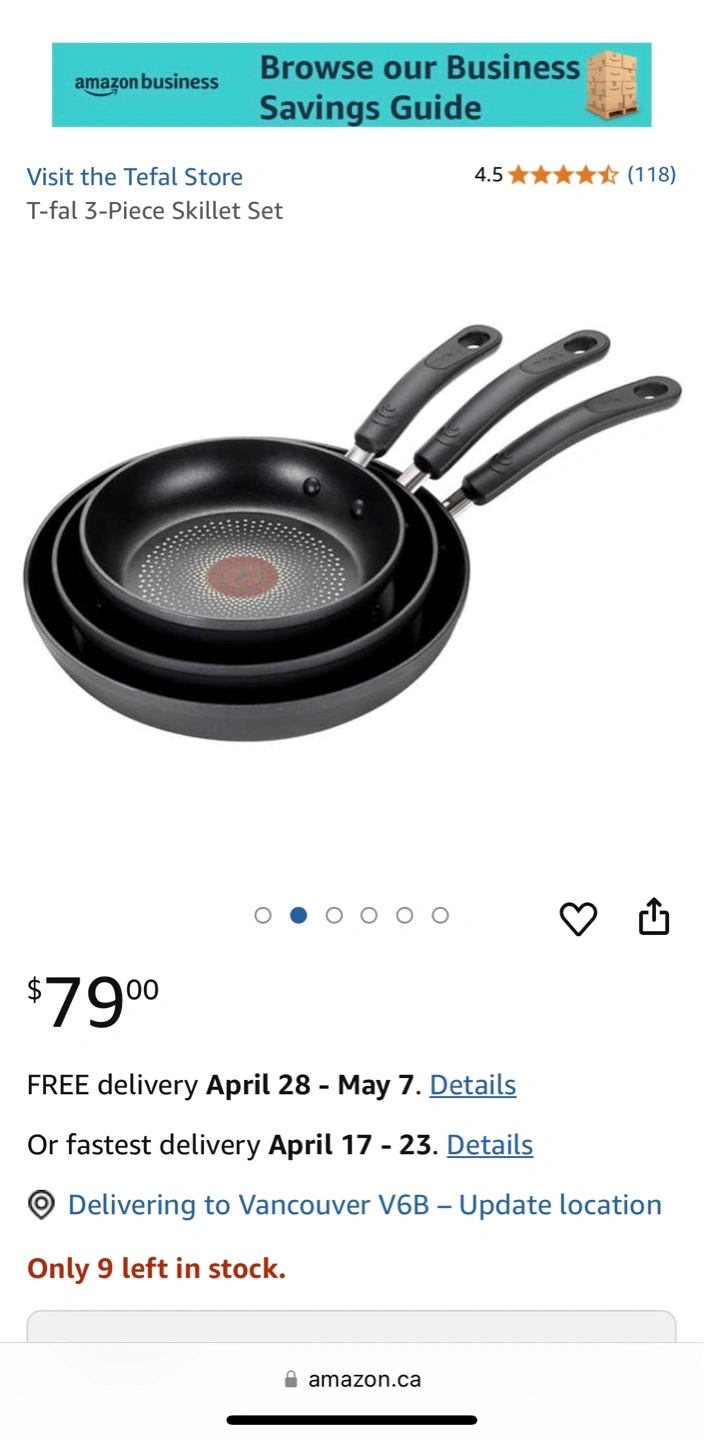Viewport: 704px width, 1440px height.
Task: Tap the amazon.ca address bar
Action: click(x=352, y=1379)
